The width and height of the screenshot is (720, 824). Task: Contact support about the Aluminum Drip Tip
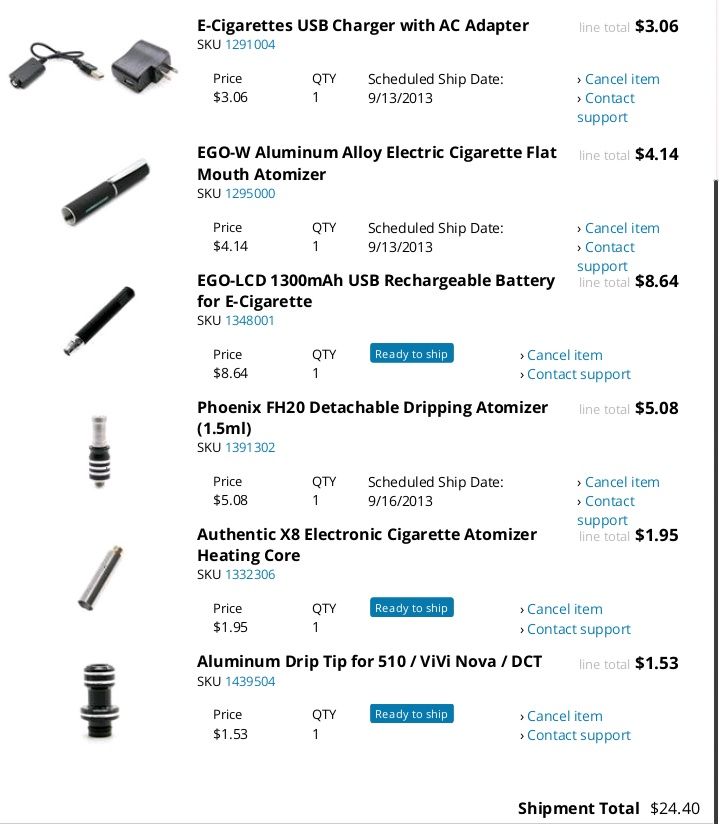(578, 736)
